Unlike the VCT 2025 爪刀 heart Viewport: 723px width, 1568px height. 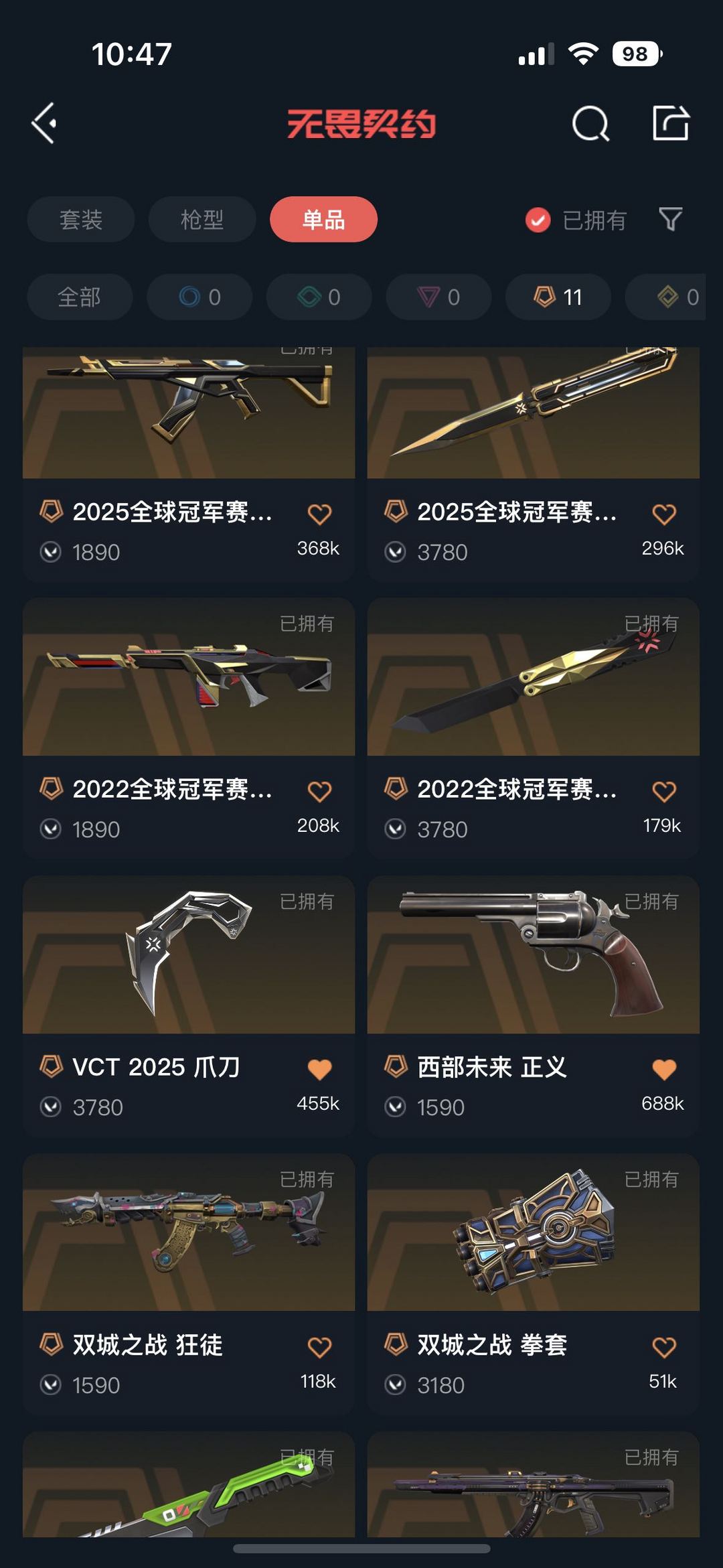(x=319, y=1069)
